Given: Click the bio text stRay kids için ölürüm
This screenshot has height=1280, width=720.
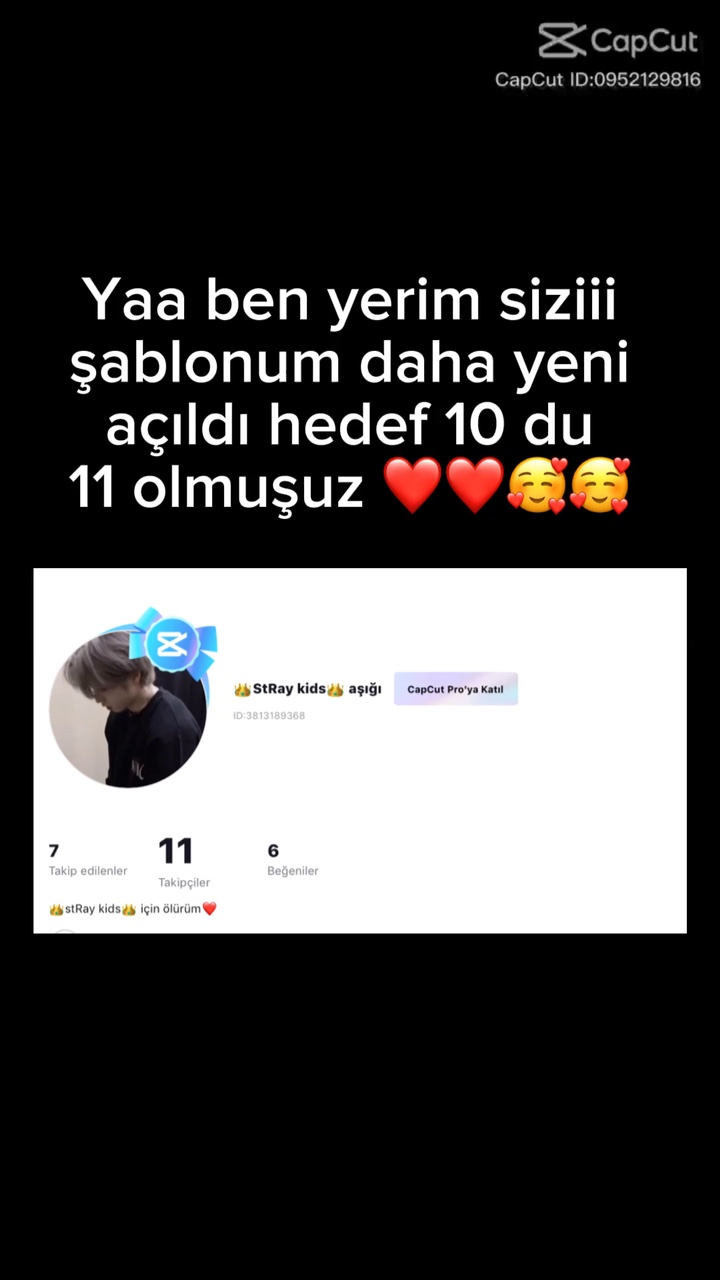Looking at the screenshot, I should click(133, 908).
